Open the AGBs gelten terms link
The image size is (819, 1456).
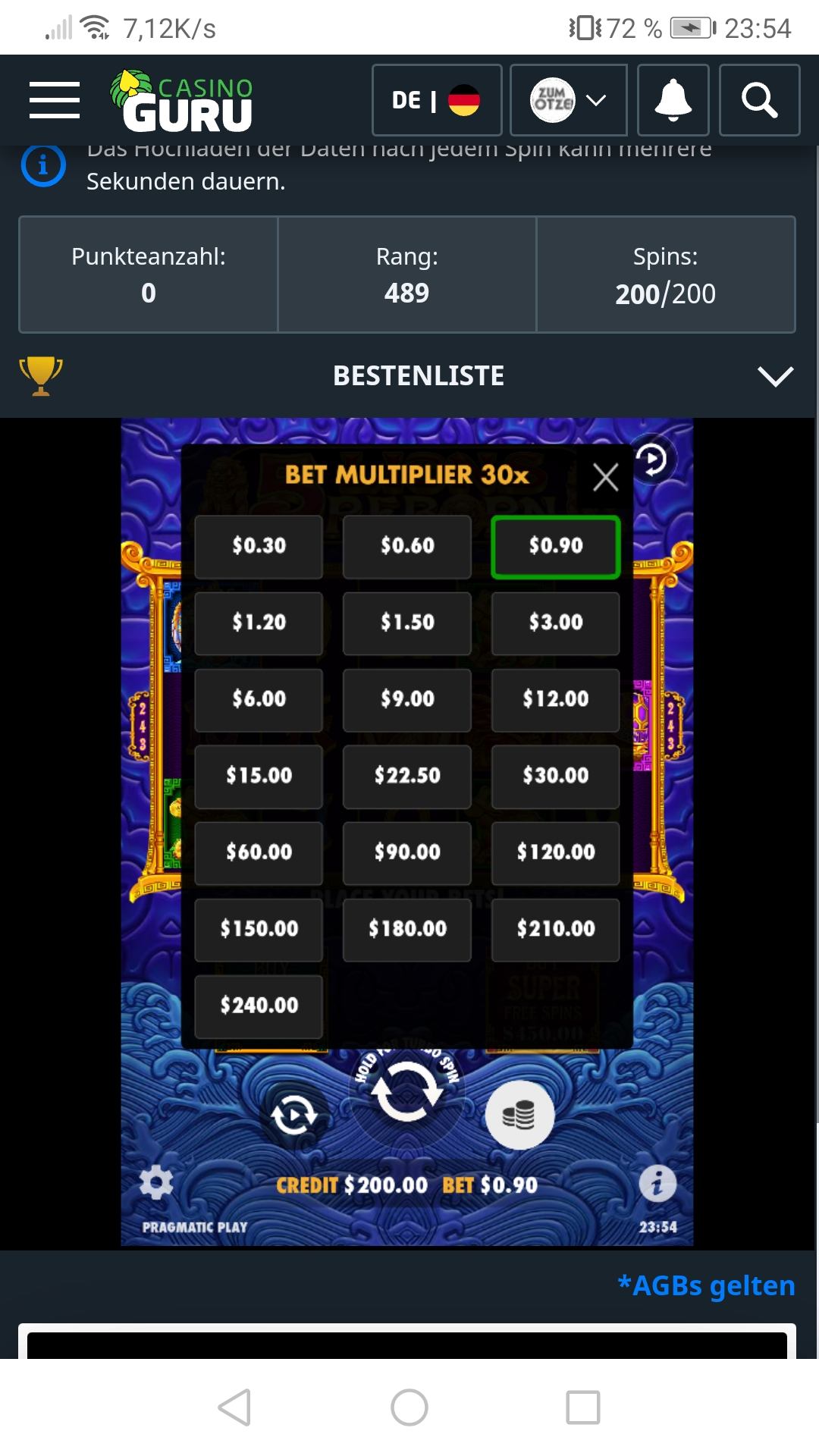tap(706, 1285)
